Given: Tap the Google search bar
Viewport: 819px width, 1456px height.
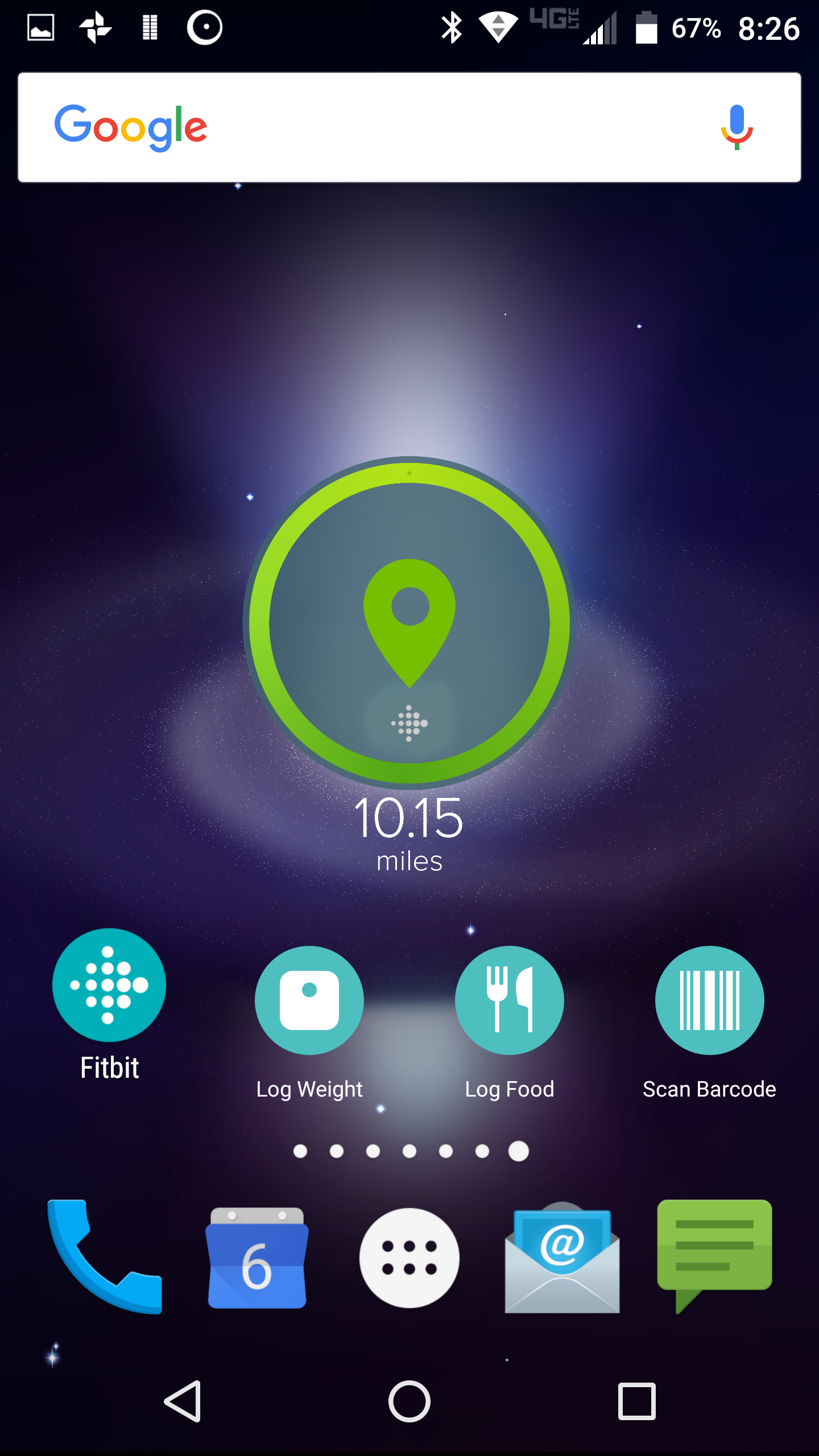Looking at the screenshot, I should [398, 127].
